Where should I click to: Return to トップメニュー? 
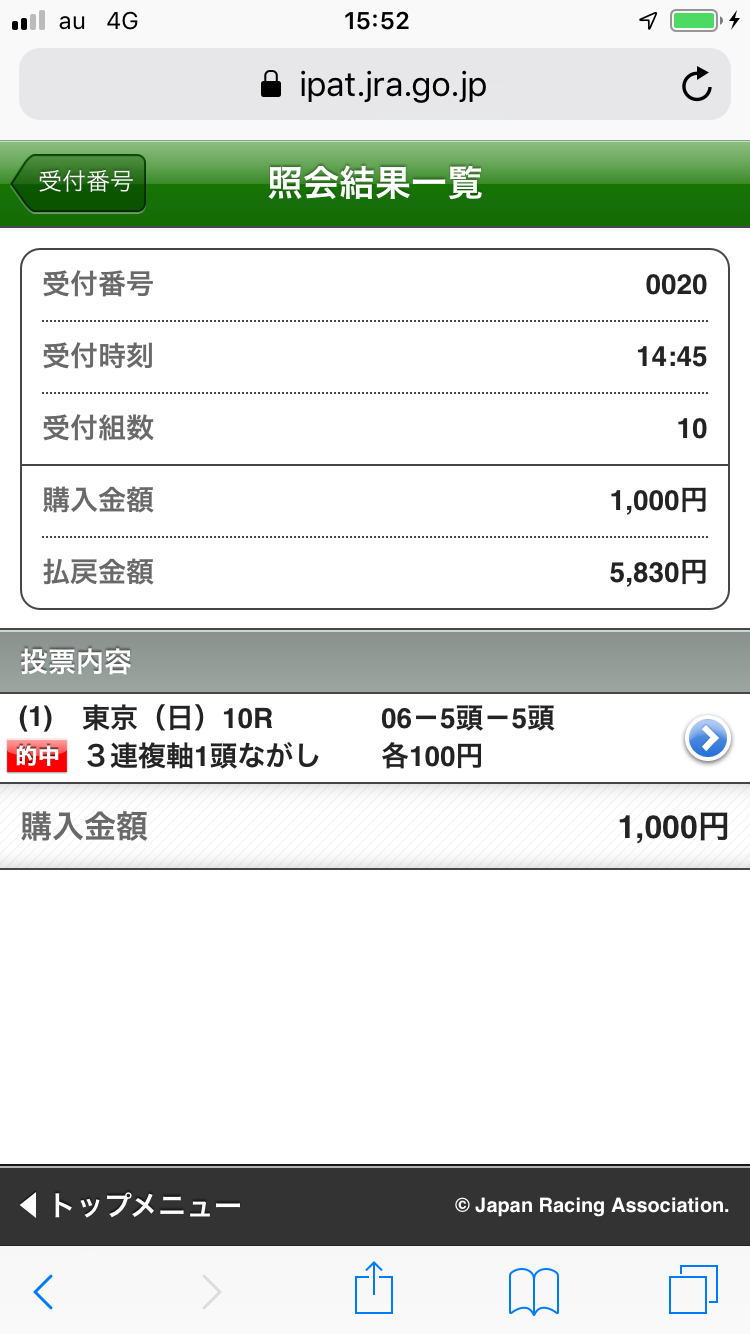pyautogui.click(x=130, y=1205)
